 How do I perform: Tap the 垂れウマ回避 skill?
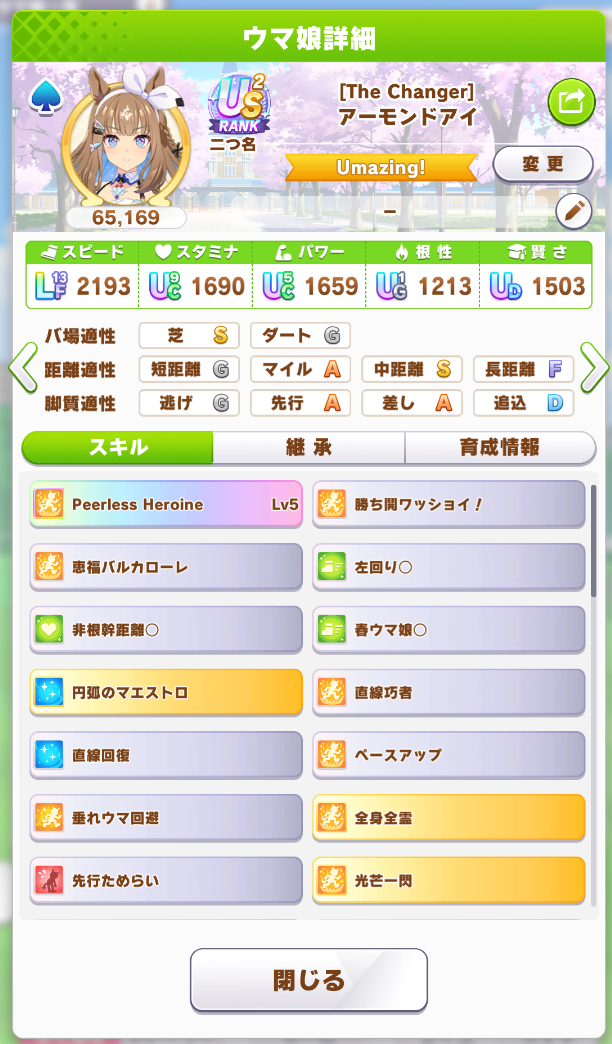[x=166, y=817]
